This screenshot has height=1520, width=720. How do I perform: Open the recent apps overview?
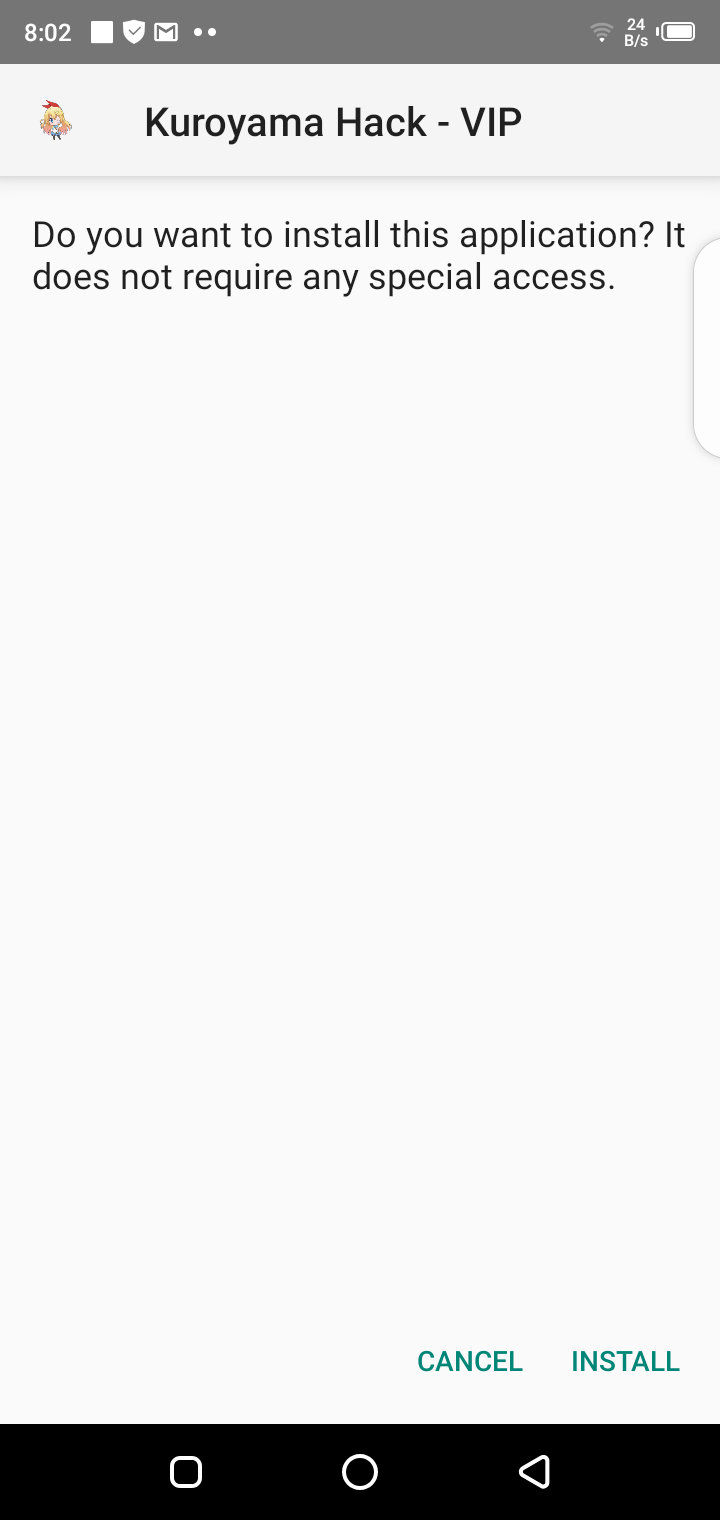[x=186, y=1471]
